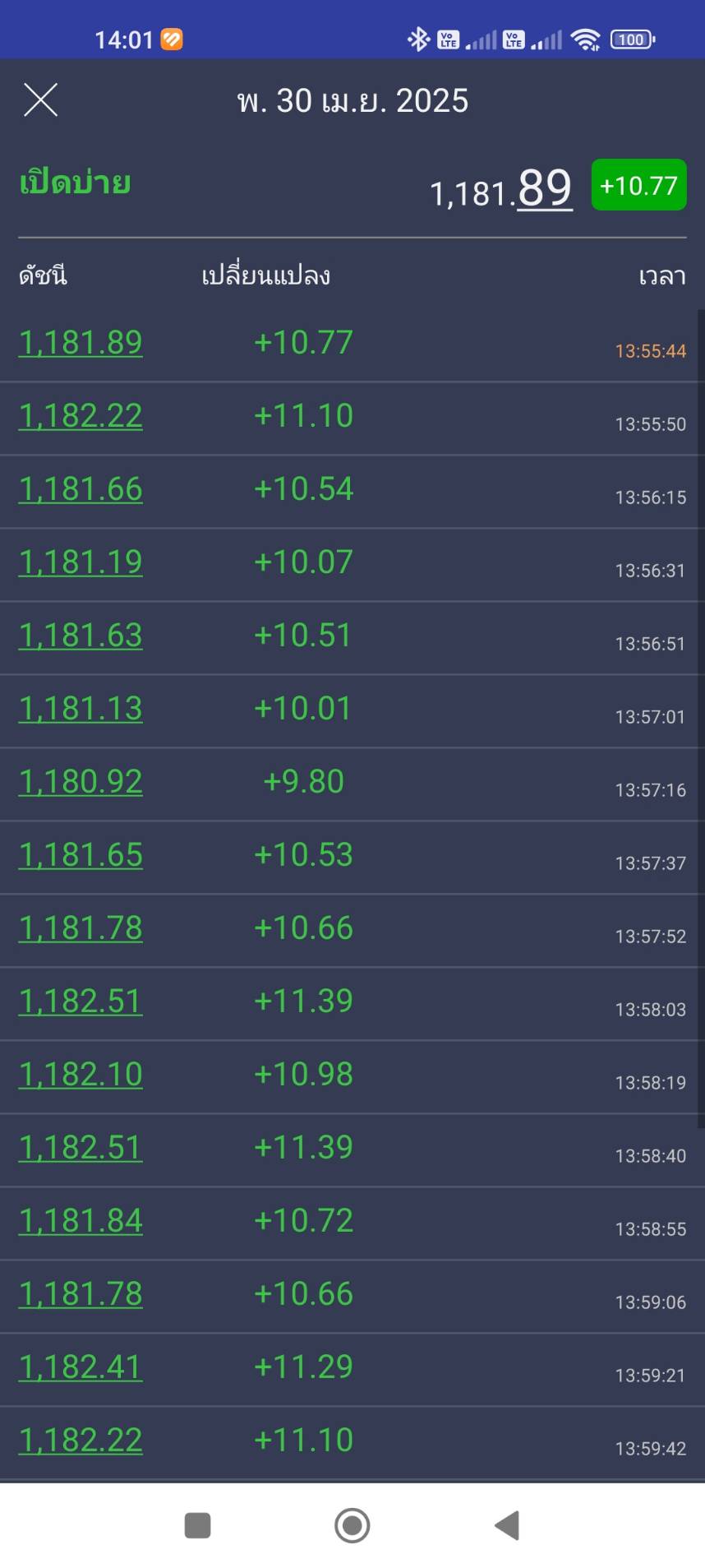The image size is (705, 1568).
Task: Tap the 1,181.84 index link
Action: click(x=81, y=1221)
